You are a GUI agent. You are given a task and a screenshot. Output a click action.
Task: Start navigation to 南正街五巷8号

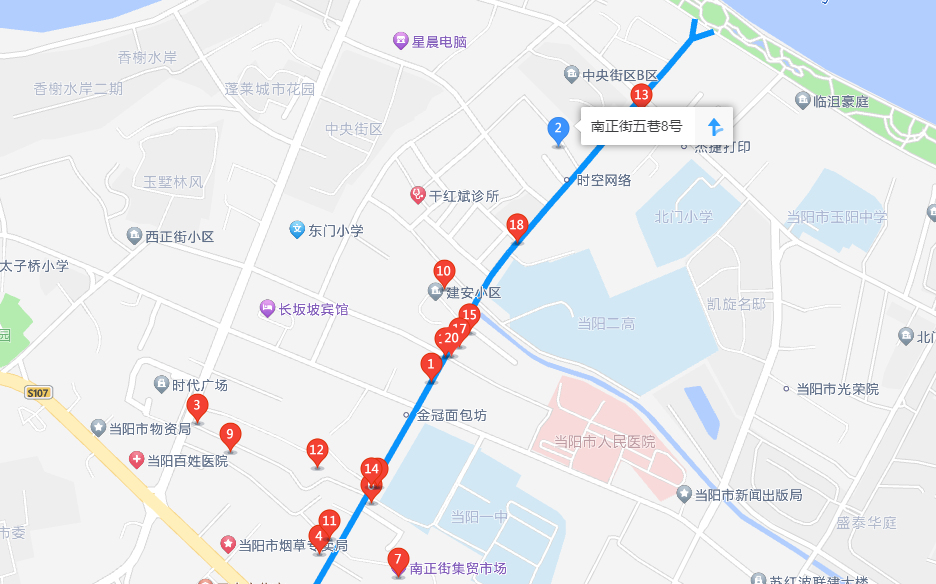click(714, 127)
